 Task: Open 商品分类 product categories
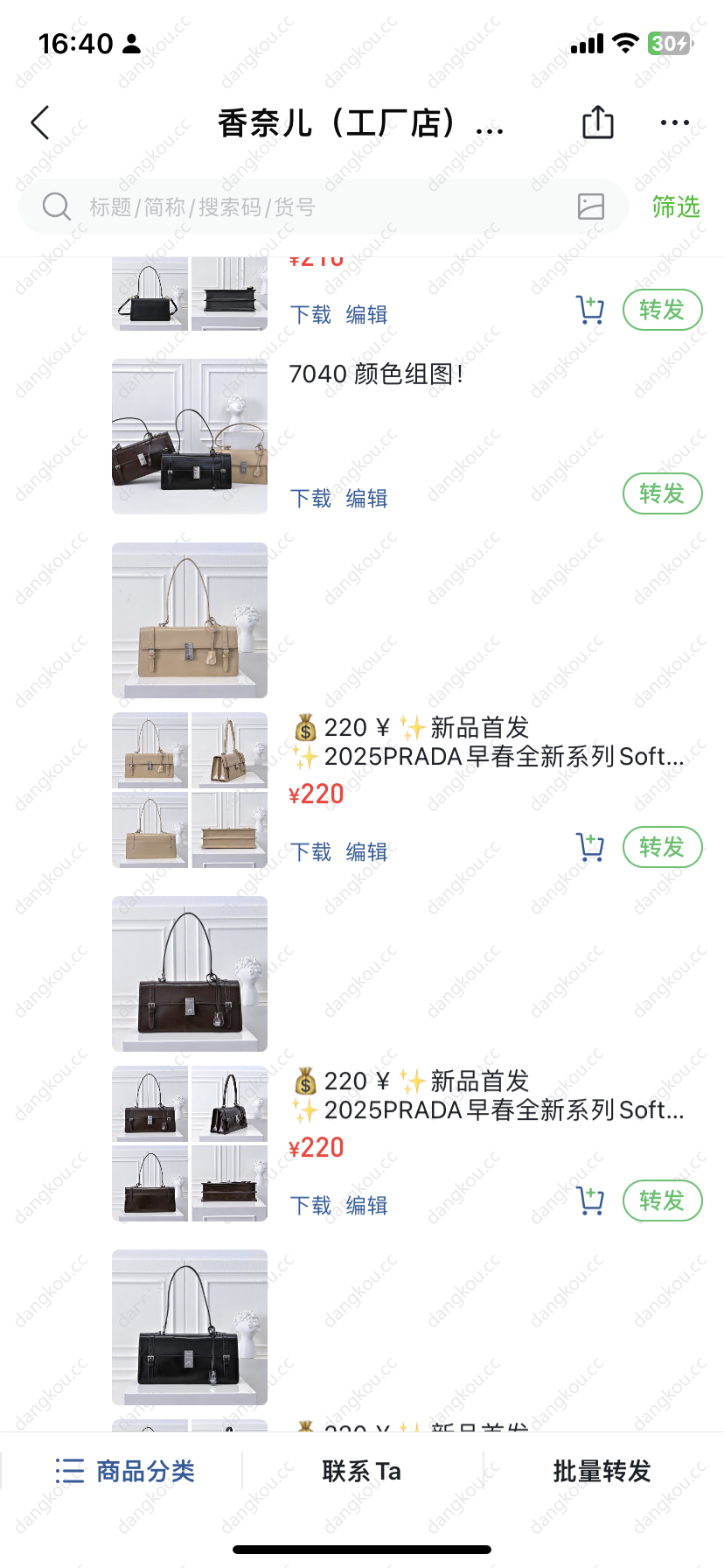pos(125,1471)
